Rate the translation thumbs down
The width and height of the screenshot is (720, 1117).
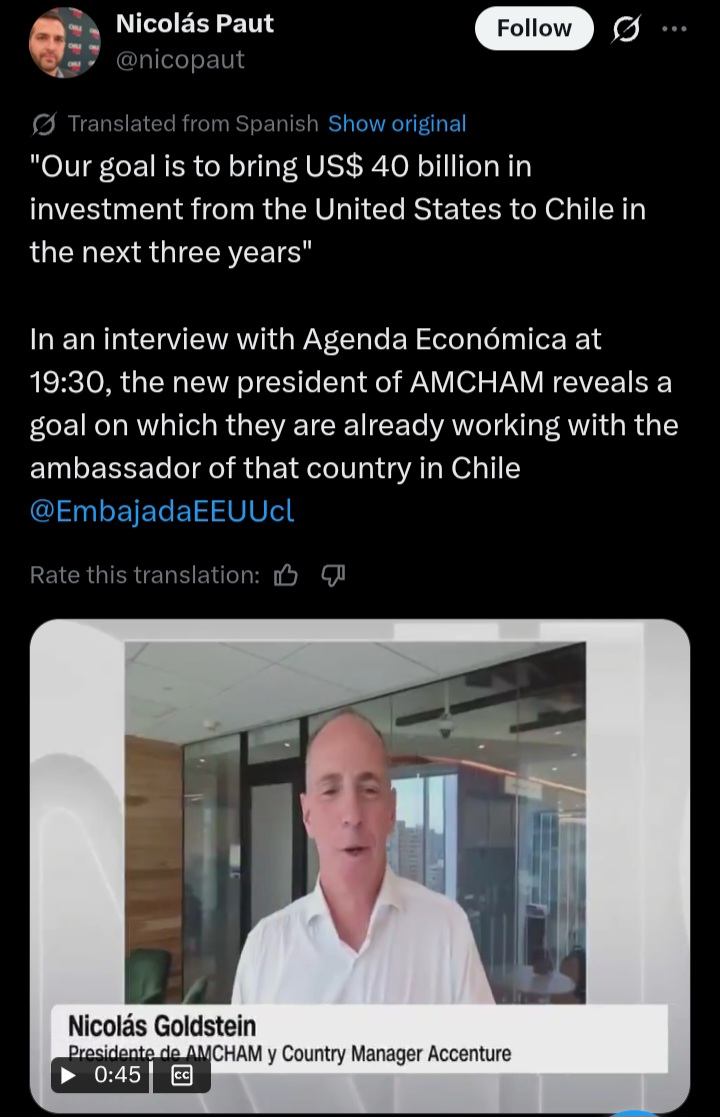(333, 575)
